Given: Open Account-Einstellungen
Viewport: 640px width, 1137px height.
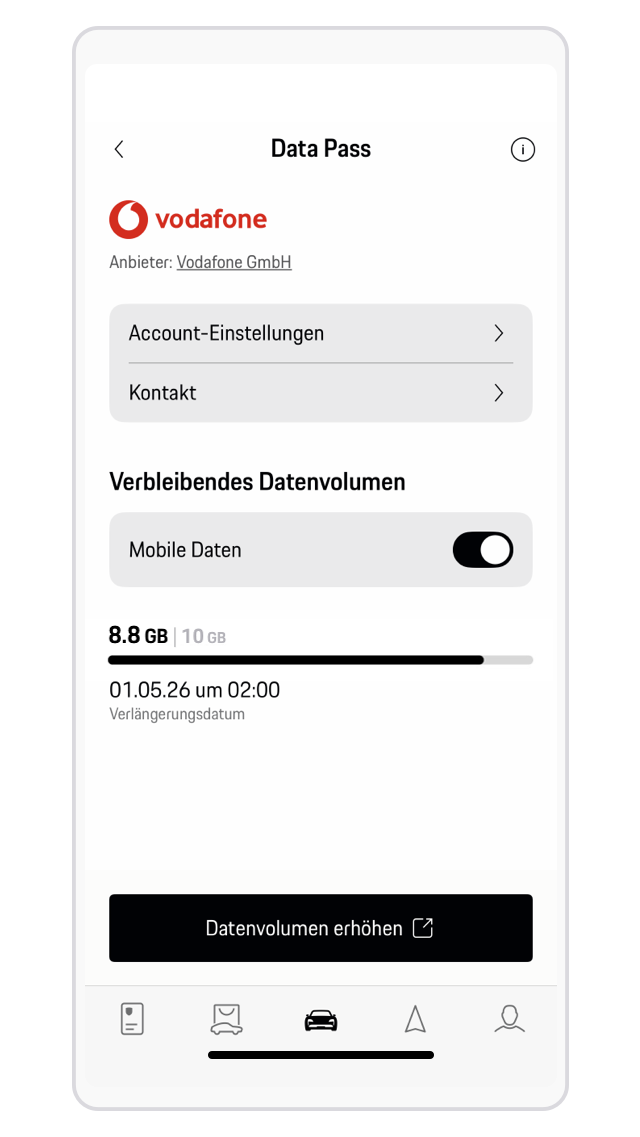Looking at the screenshot, I should point(320,333).
